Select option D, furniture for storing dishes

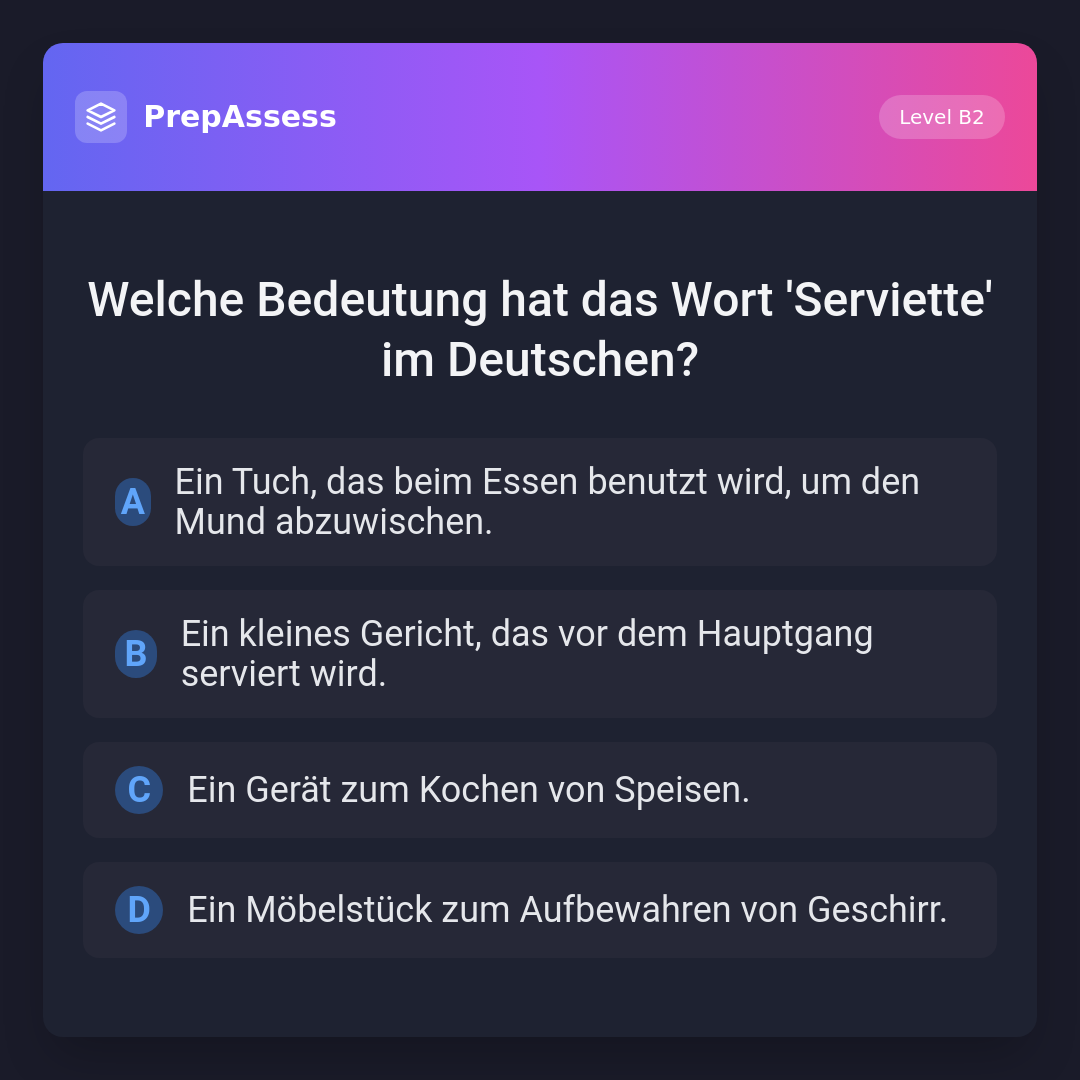[540, 910]
